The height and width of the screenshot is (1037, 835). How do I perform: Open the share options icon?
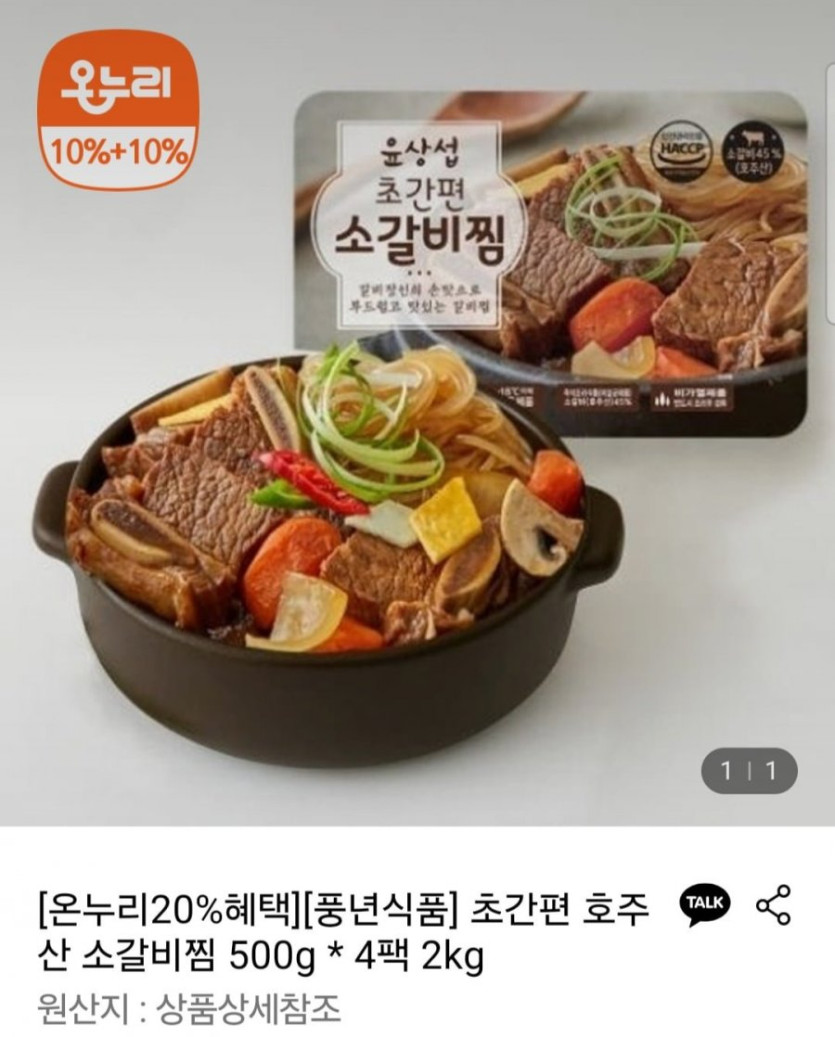(773, 905)
